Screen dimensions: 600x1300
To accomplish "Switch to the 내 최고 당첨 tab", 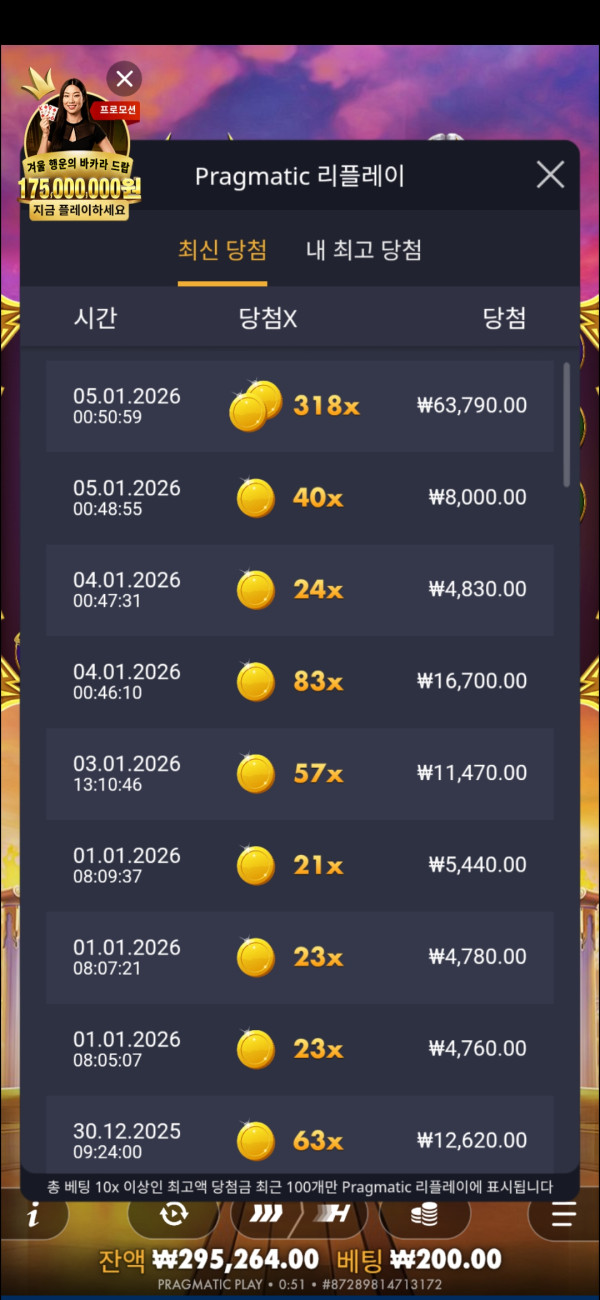I will 363,250.
